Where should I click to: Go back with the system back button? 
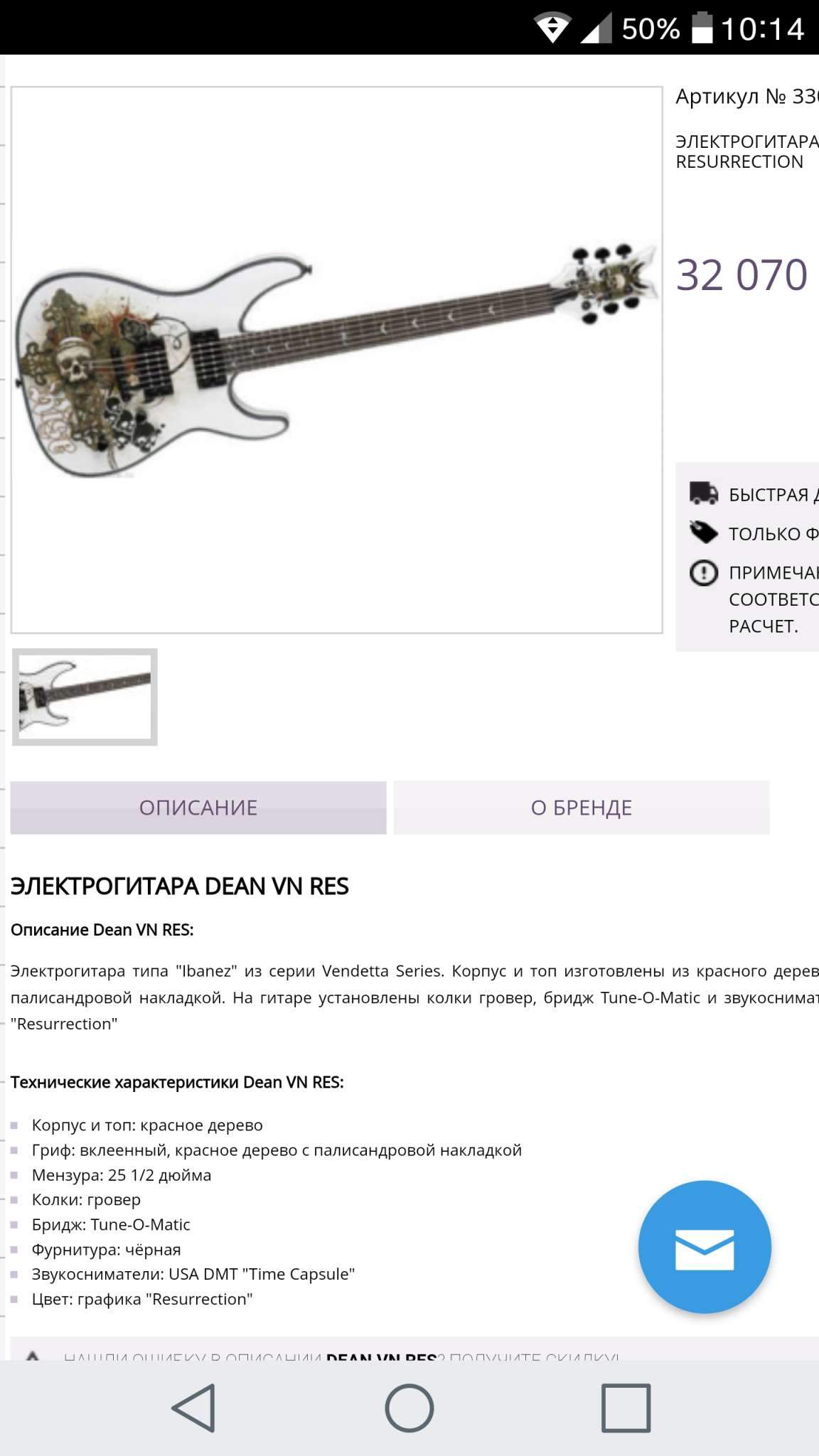click(x=193, y=1408)
